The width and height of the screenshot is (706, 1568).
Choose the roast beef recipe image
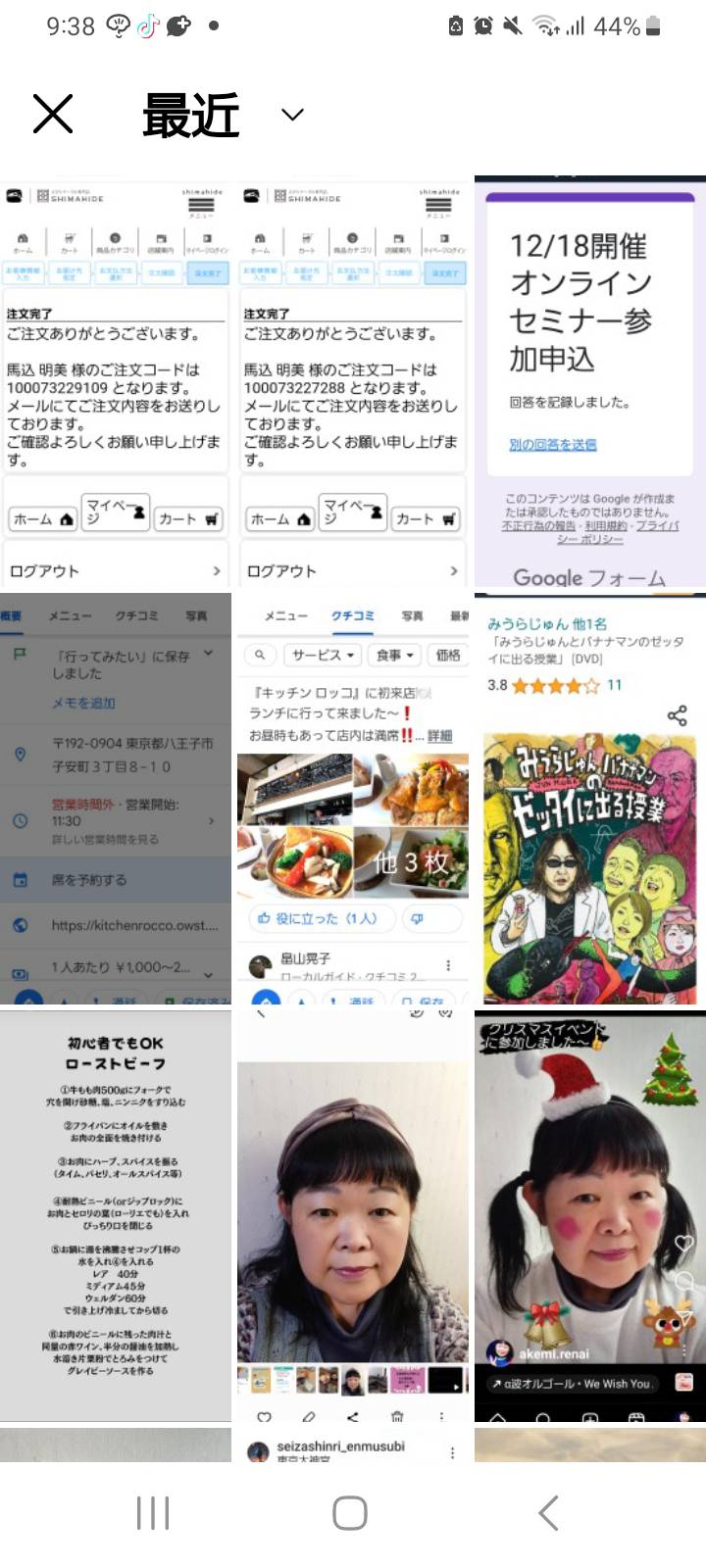[116, 1216]
